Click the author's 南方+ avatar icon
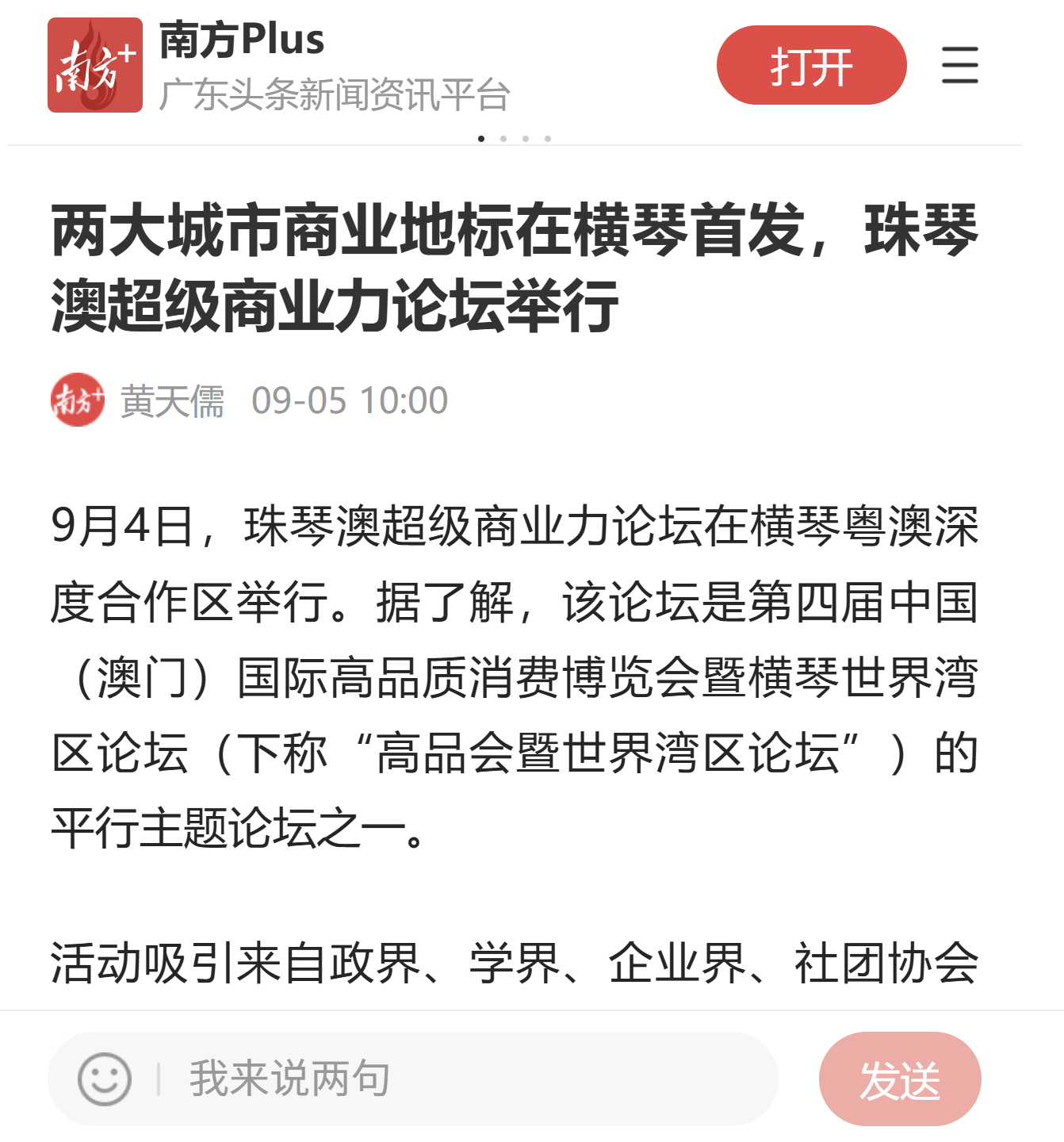 [x=79, y=401]
